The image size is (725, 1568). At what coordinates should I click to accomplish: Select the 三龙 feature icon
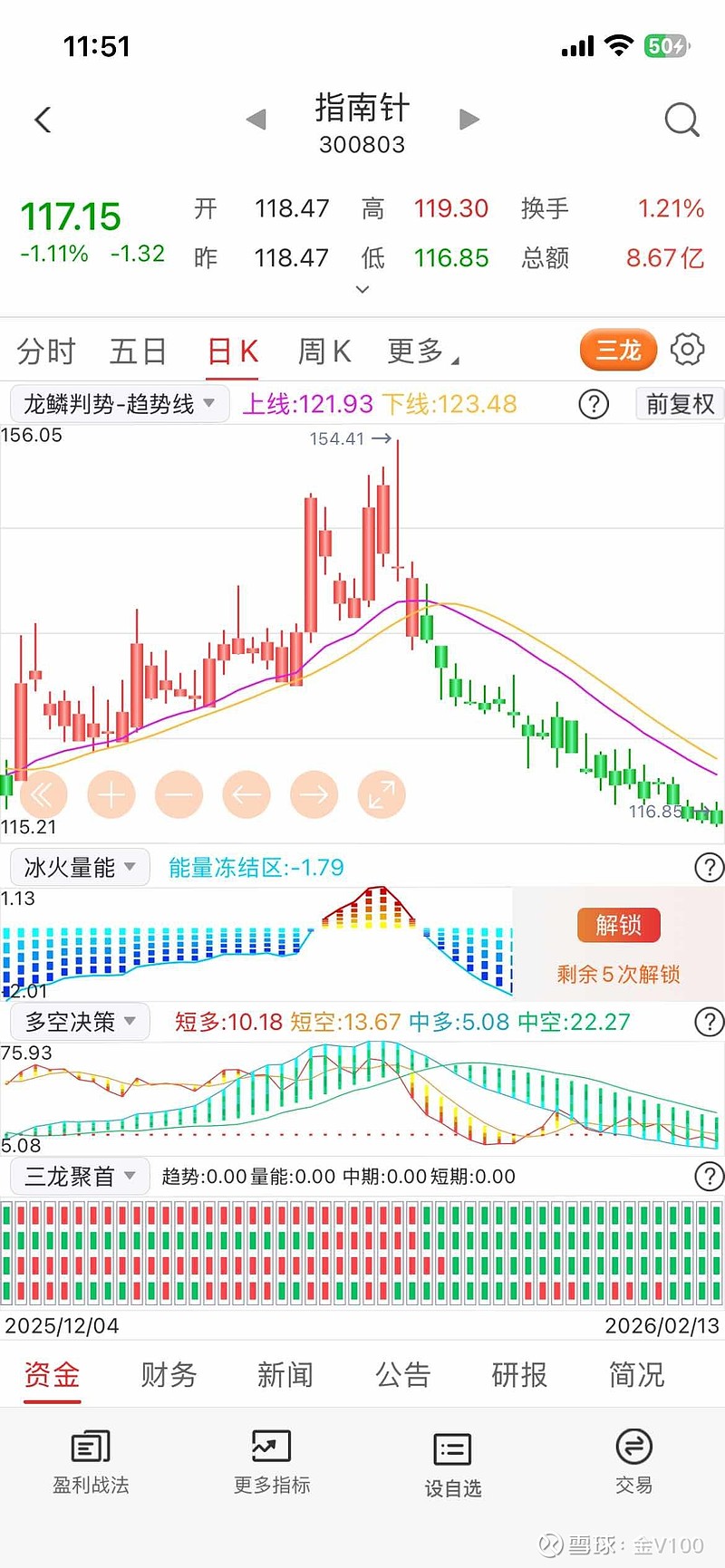tap(618, 349)
